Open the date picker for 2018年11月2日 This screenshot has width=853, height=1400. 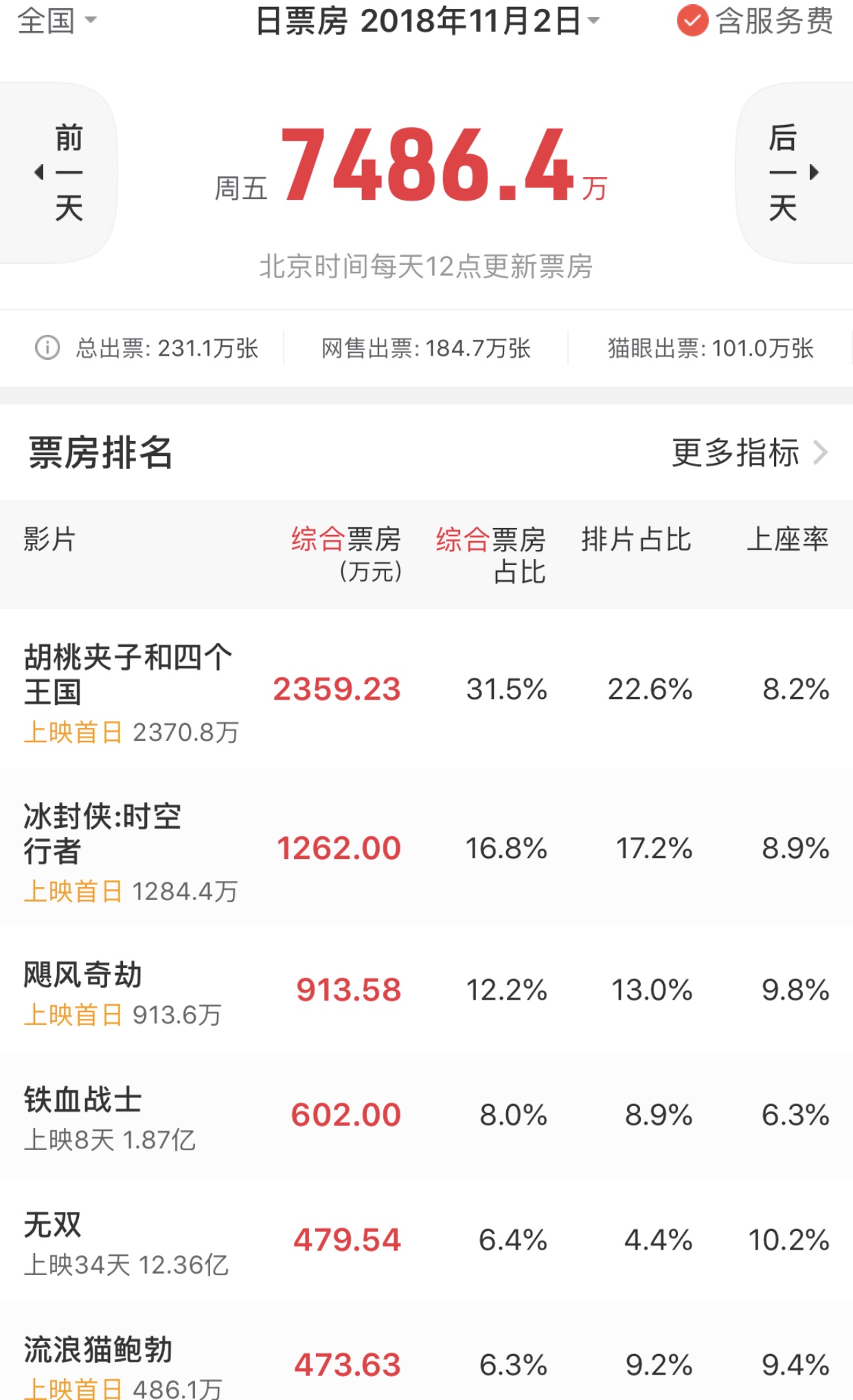[427, 21]
